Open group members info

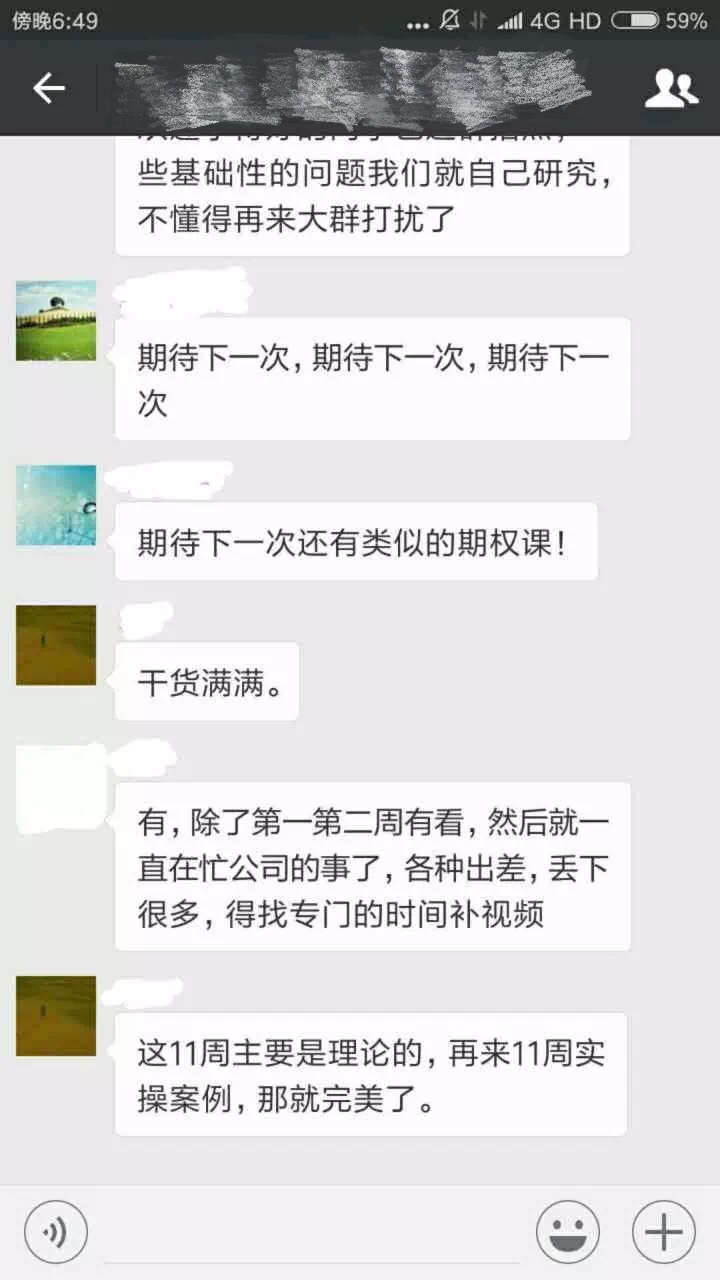coord(671,89)
